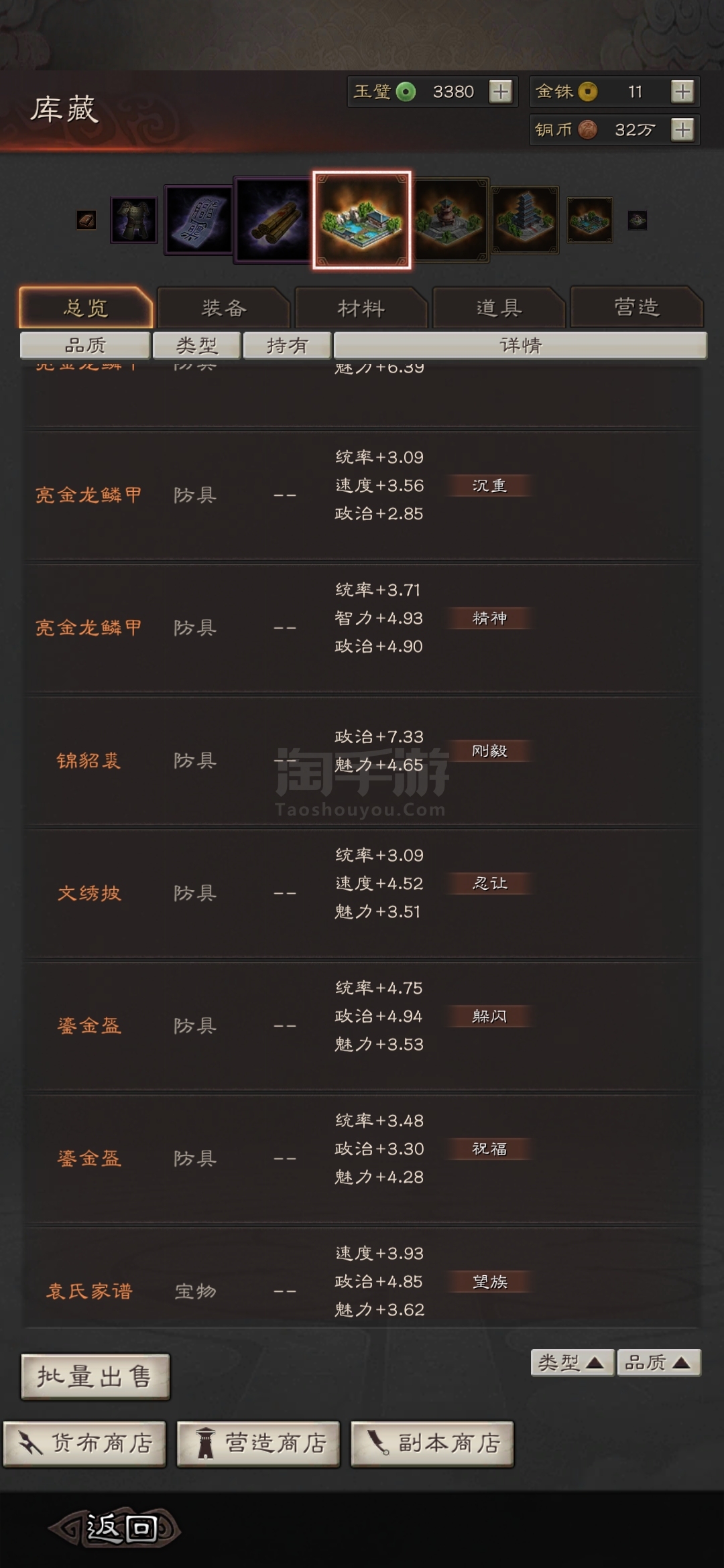724x1568 pixels.
Task: Open the 营造 tab
Action: pos(637,308)
